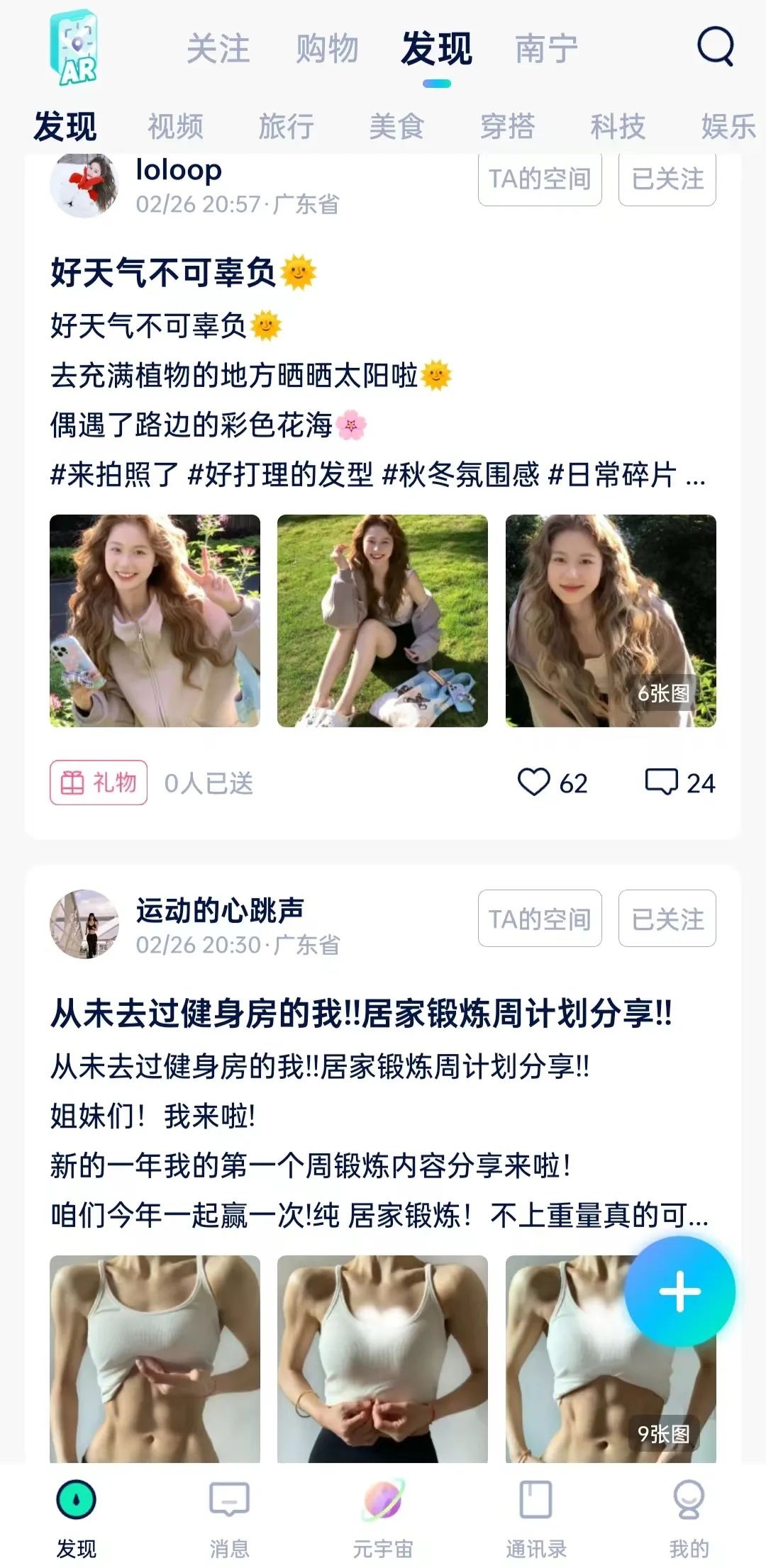Image resolution: width=766 pixels, height=1568 pixels.
Task: Select the 美食 category
Action: tap(396, 126)
